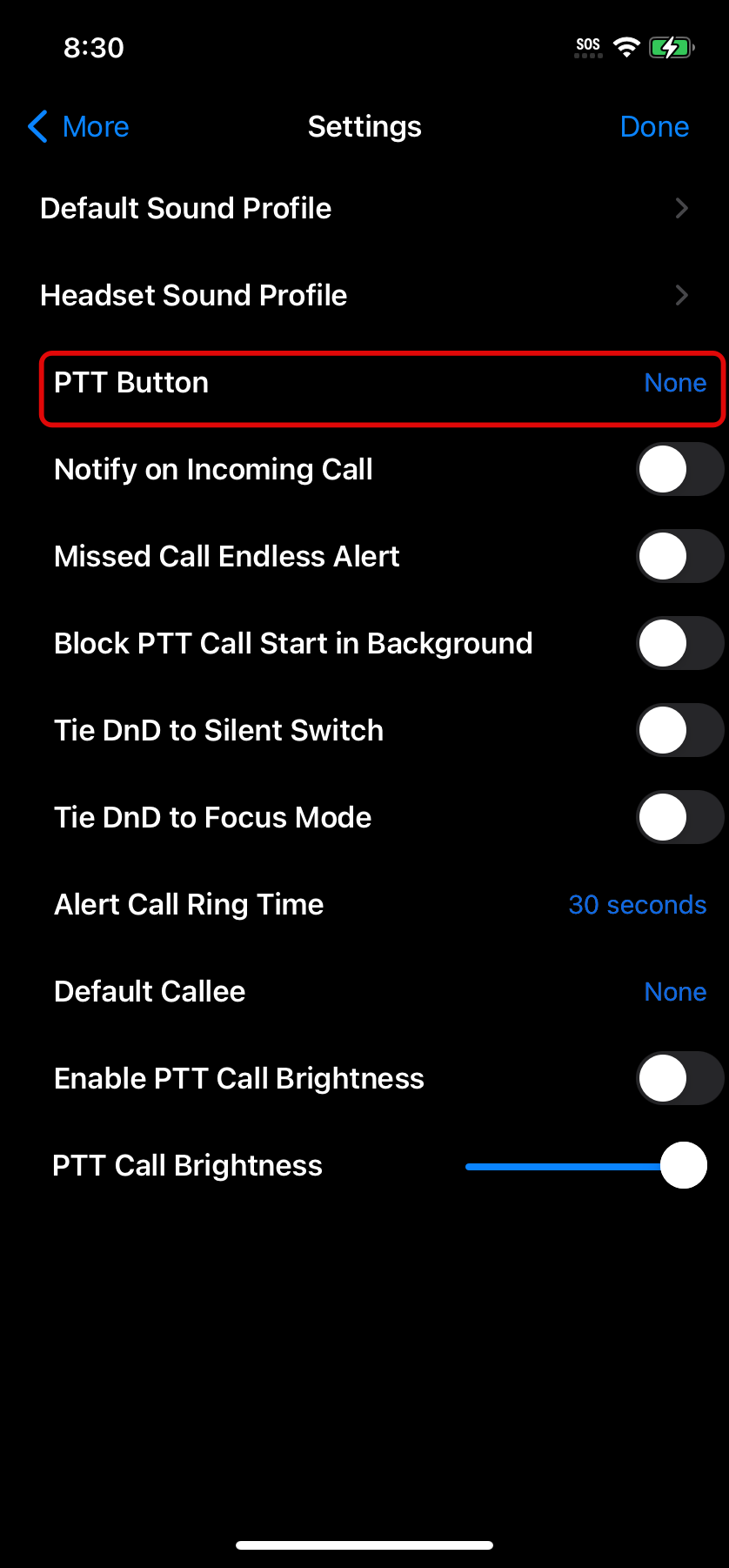Open Headset Sound Profile

coord(364,296)
